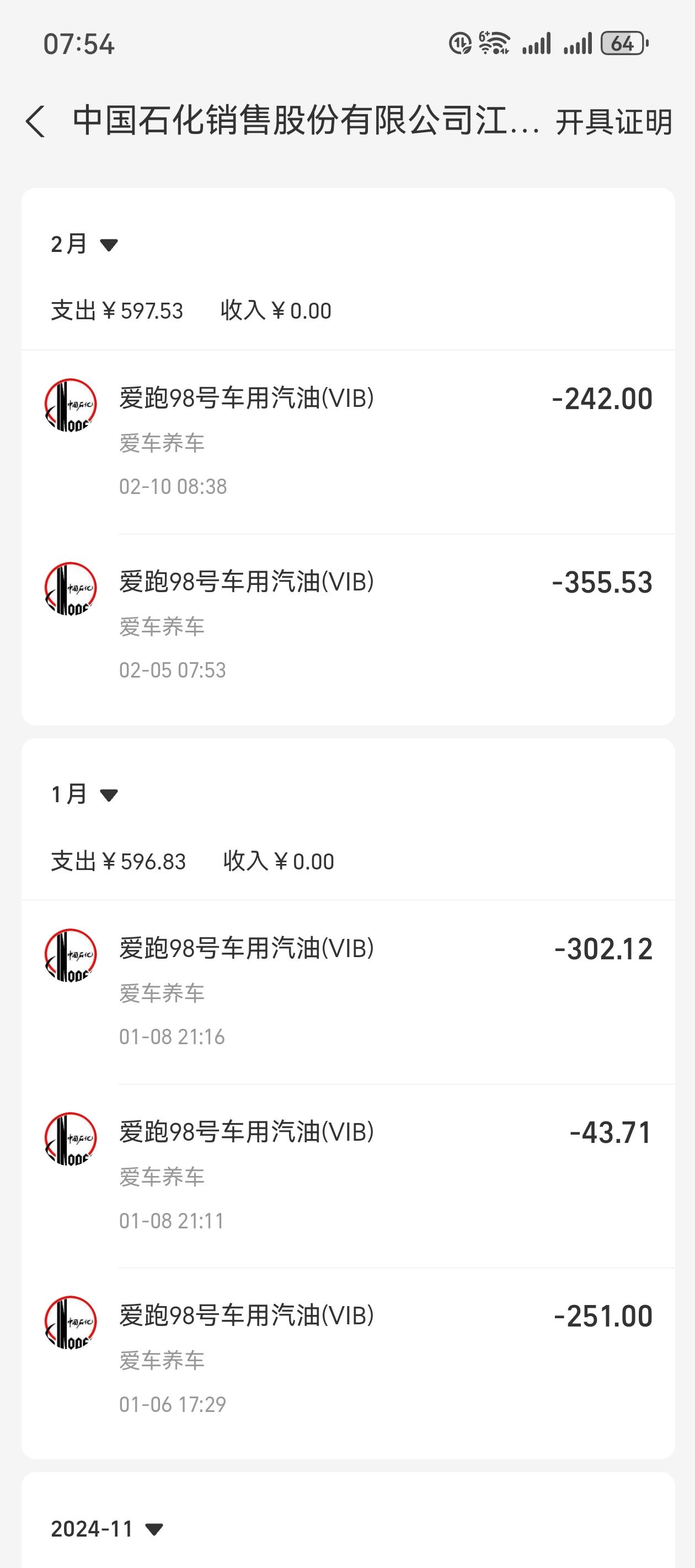
Task: Expand the 1月 month dropdown
Action: pos(84,794)
